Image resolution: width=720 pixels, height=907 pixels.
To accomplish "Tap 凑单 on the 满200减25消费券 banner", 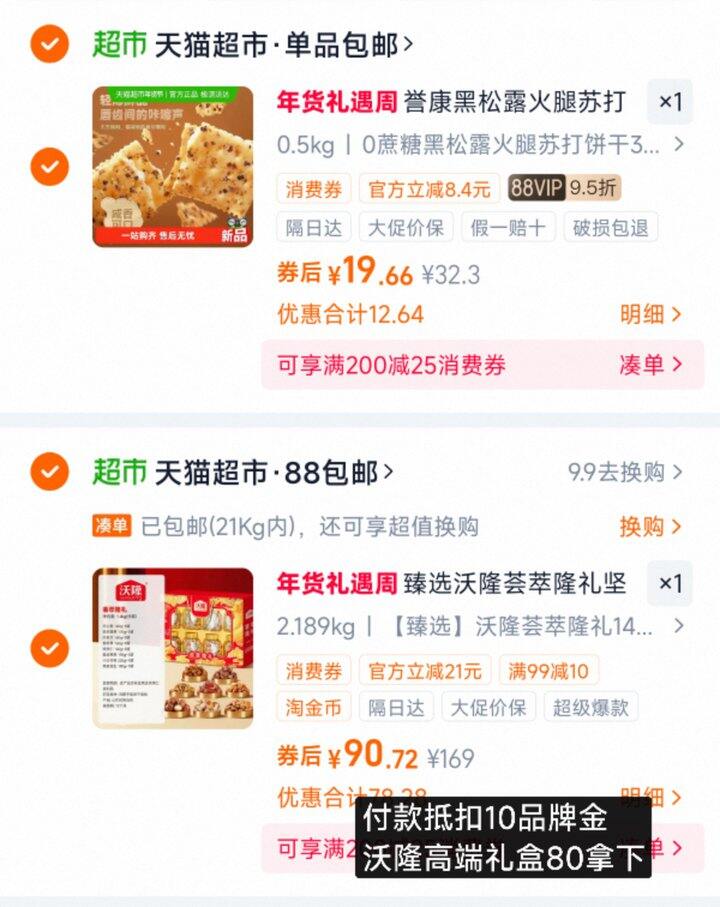I will tap(650, 365).
